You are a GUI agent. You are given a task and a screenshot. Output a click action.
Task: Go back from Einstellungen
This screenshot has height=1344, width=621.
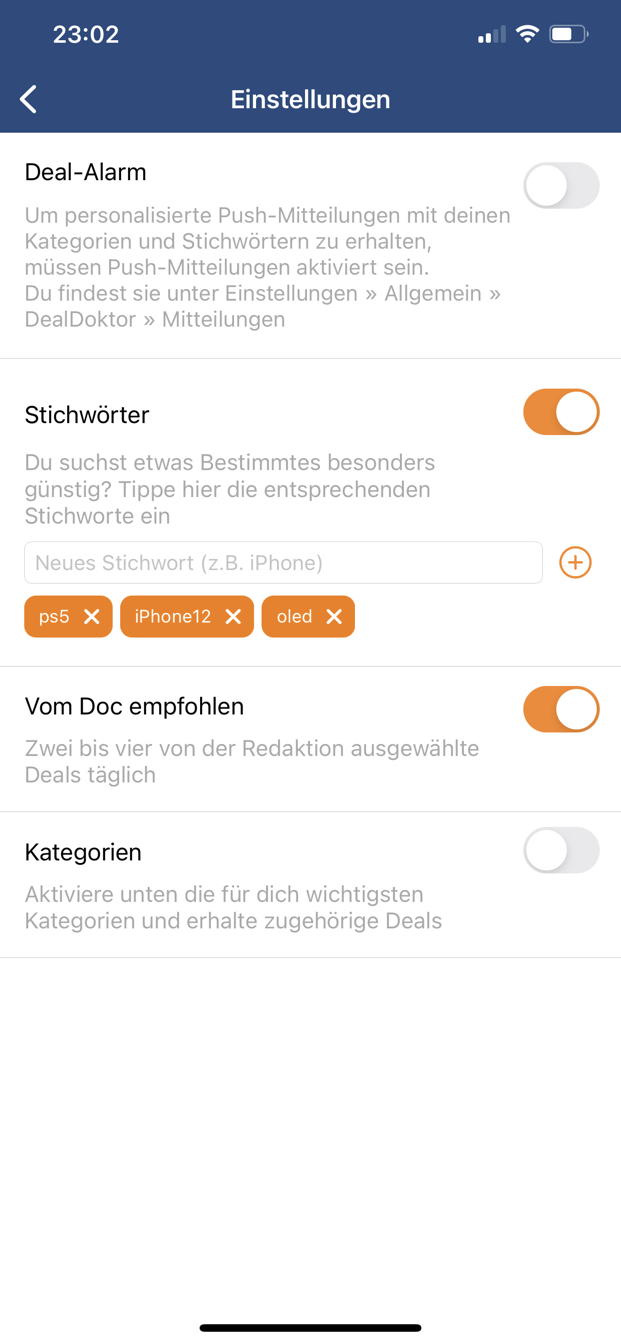click(x=29, y=99)
